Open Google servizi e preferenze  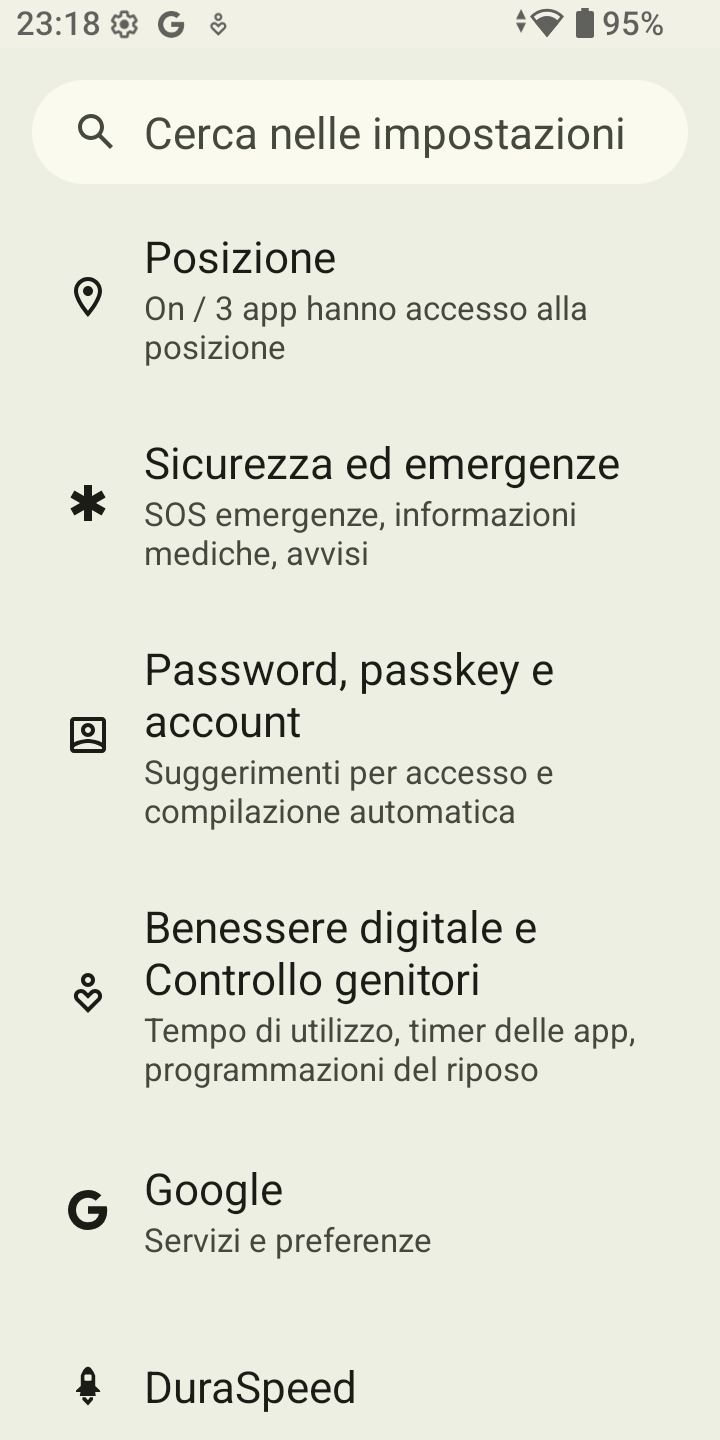click(360, 1212)
